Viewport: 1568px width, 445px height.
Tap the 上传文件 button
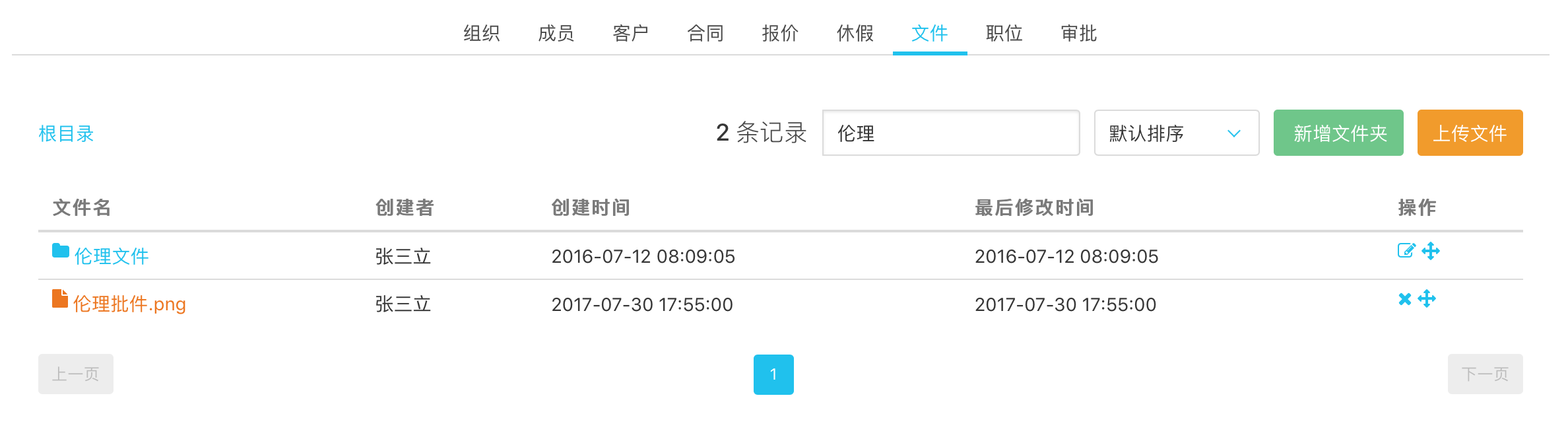[x=1470, y=133]
